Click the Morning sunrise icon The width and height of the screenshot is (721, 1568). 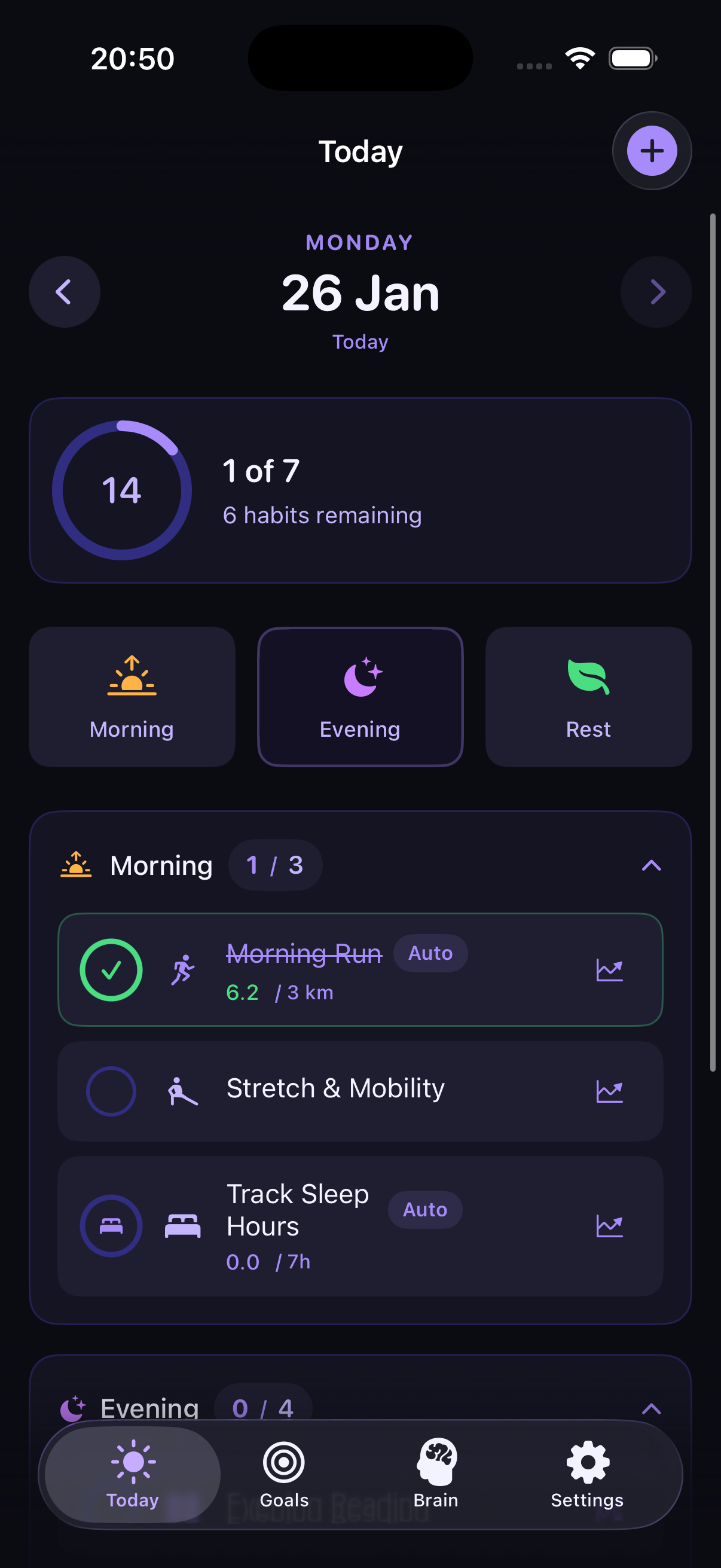tap(131, 679)
